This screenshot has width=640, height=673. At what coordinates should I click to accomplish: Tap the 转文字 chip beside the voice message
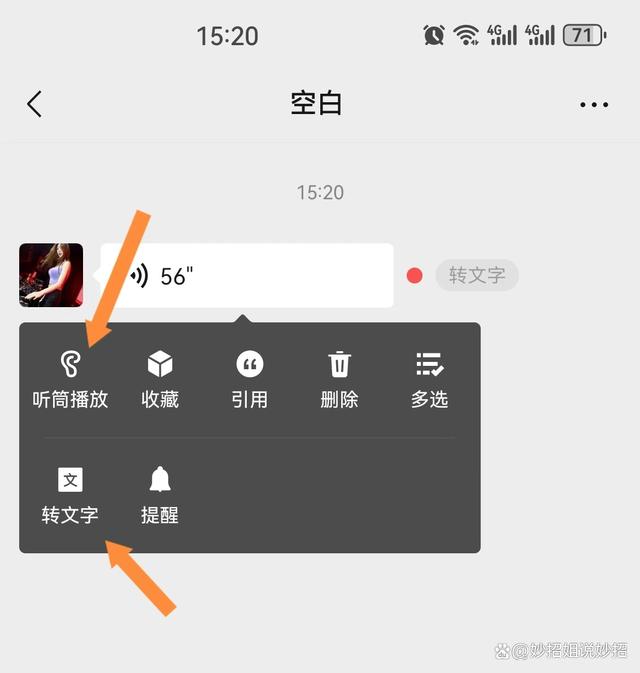click(476, 275)
